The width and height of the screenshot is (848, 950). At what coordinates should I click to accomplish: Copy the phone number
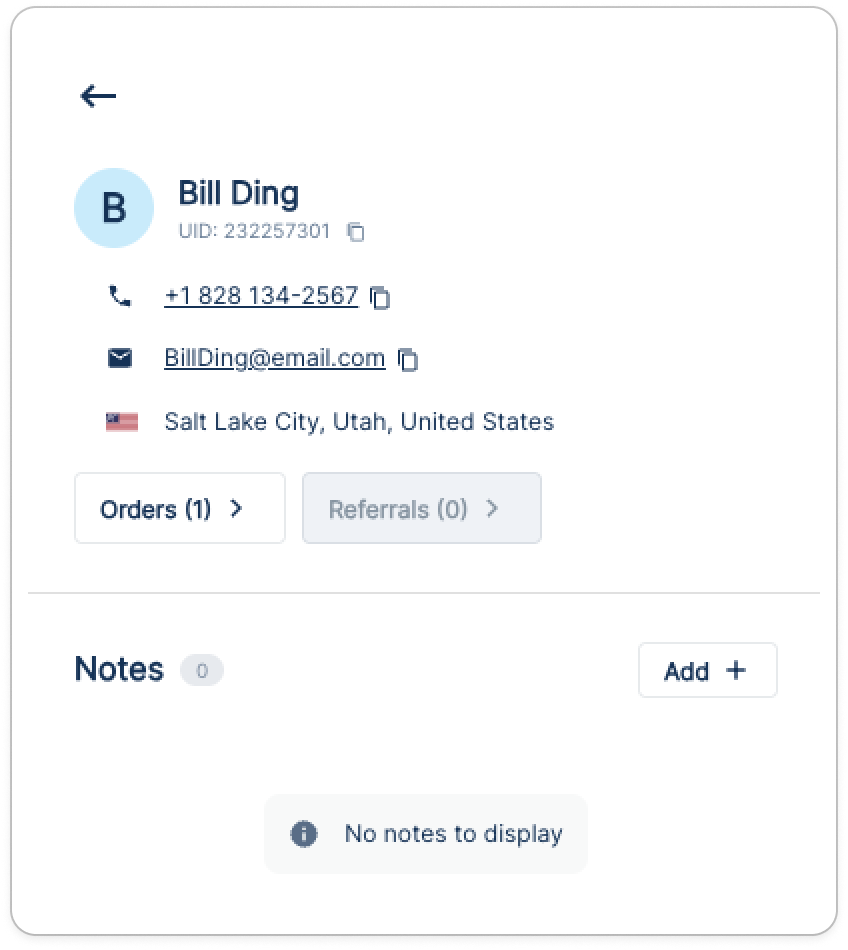380,297
